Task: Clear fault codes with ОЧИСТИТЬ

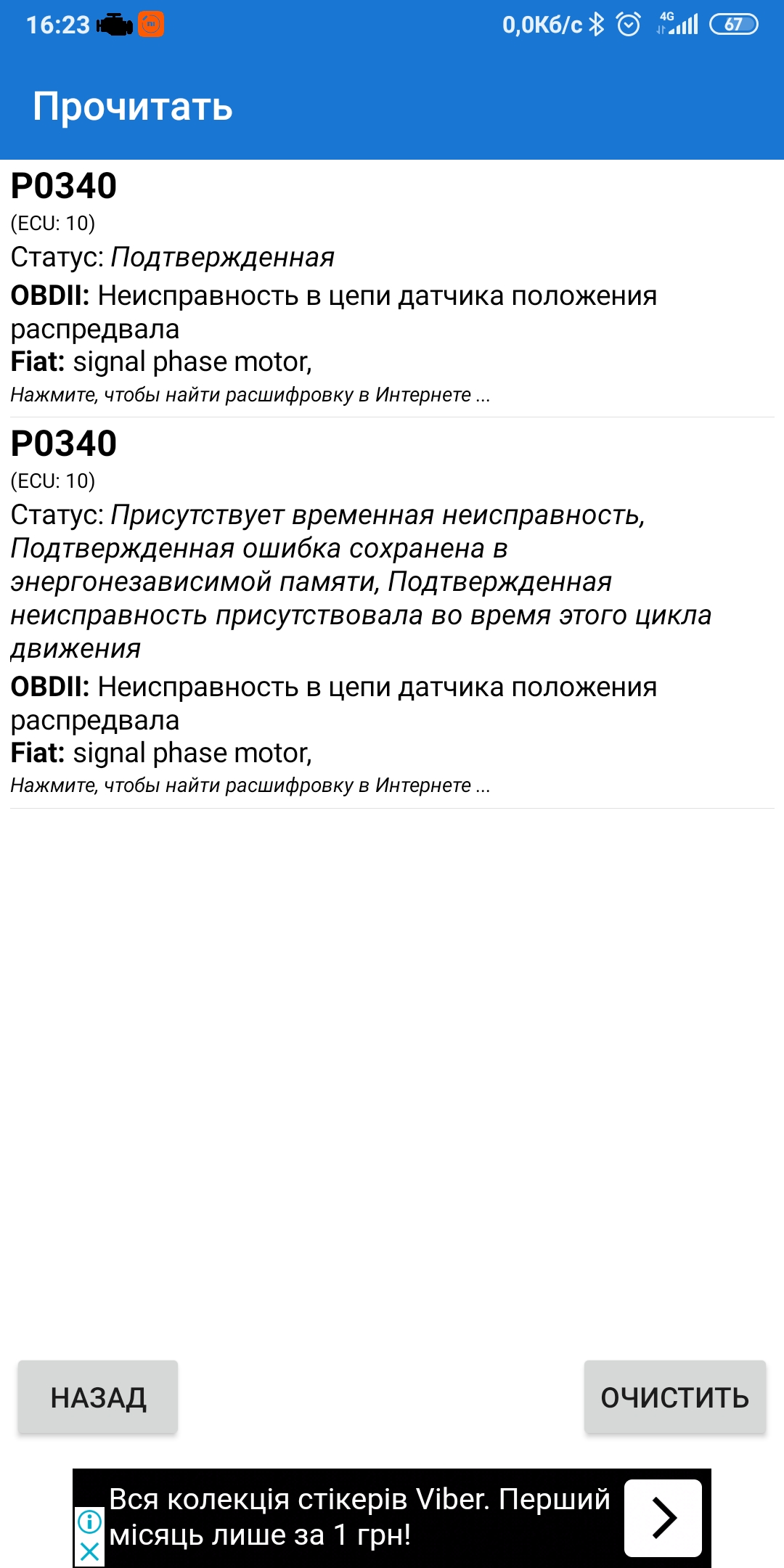Action: click(x=674, y=1397)
